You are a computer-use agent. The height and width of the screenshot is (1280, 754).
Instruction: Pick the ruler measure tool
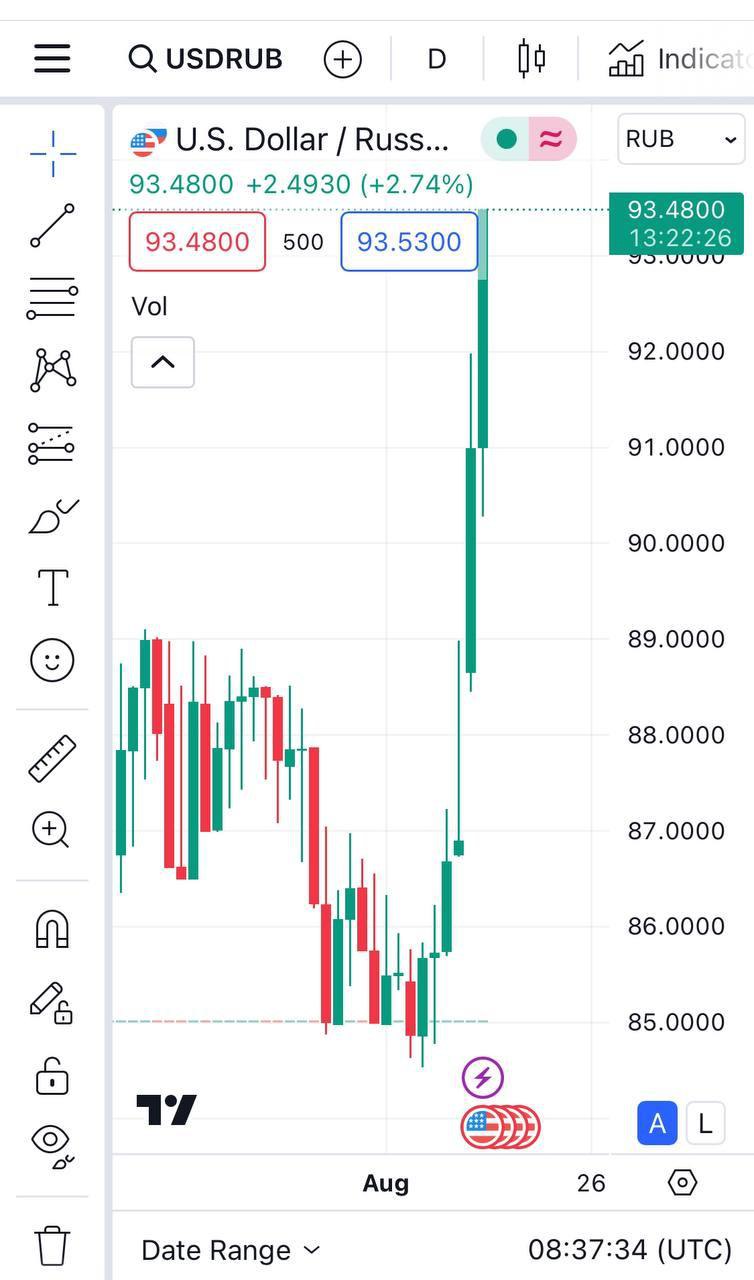point(52,758)
